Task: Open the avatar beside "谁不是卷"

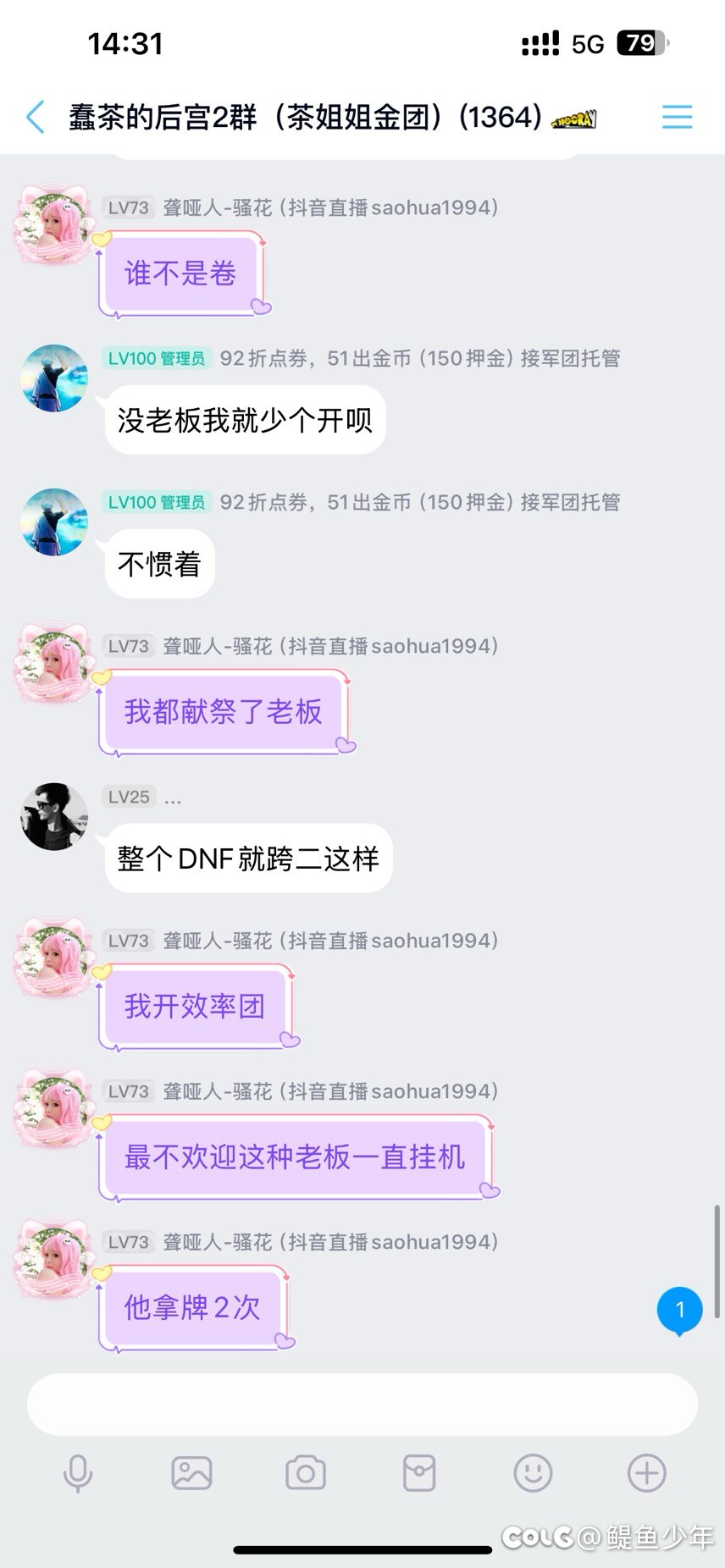Action: point(54,225)
